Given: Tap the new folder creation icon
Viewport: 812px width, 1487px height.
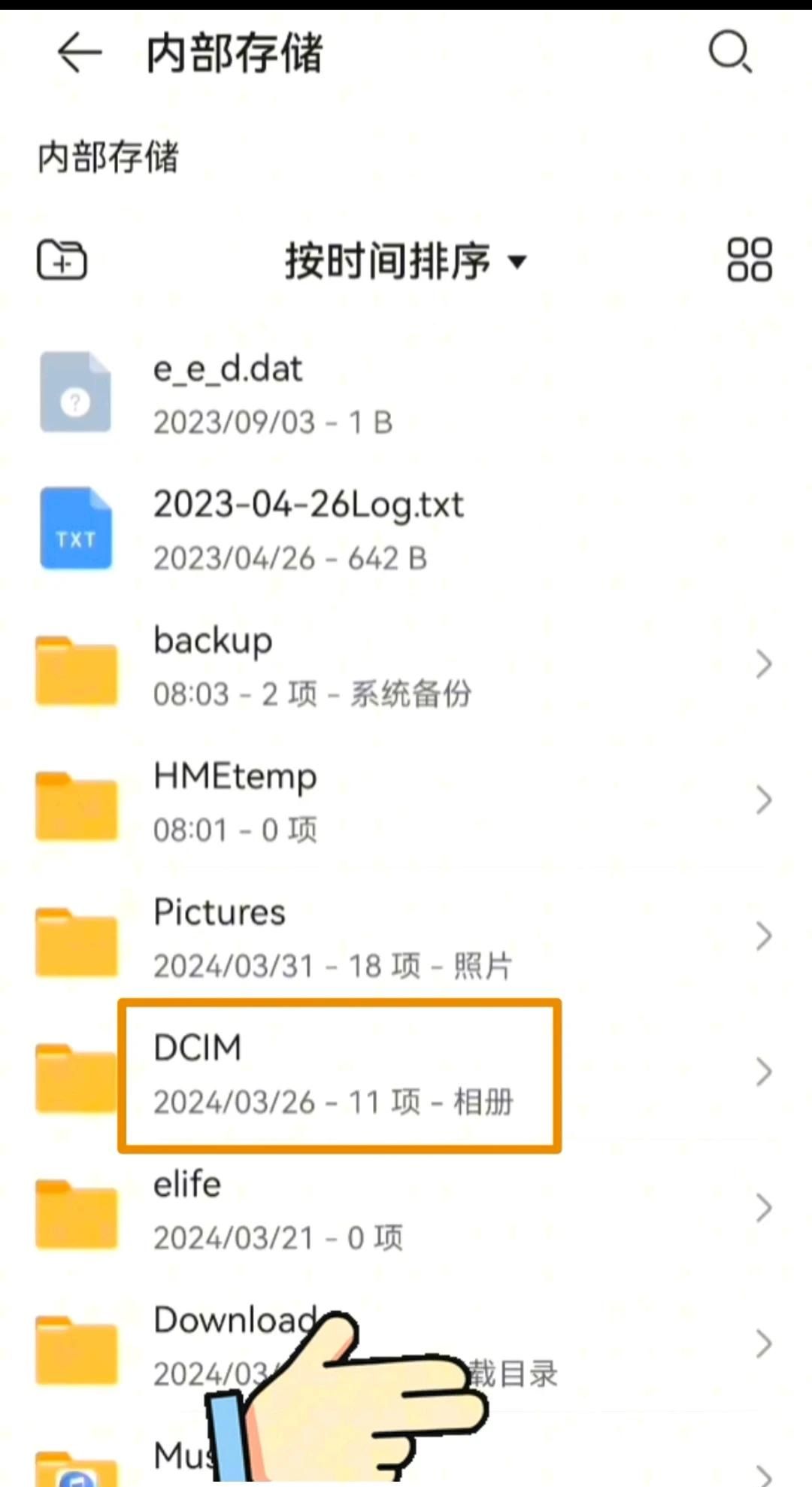Looking at the screenshot, I should [x=62, y=260].
